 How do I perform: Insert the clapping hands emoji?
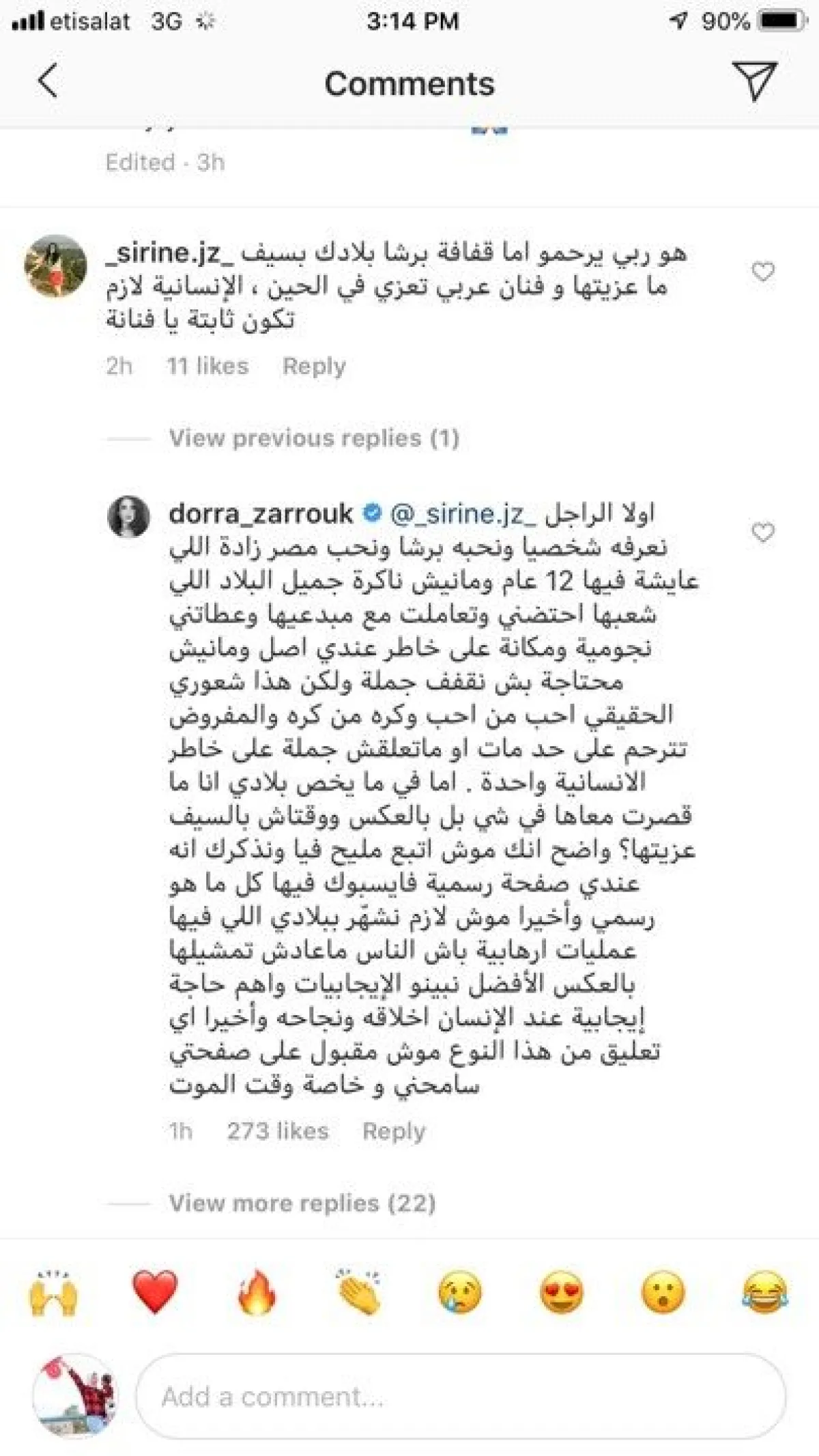358,1292
